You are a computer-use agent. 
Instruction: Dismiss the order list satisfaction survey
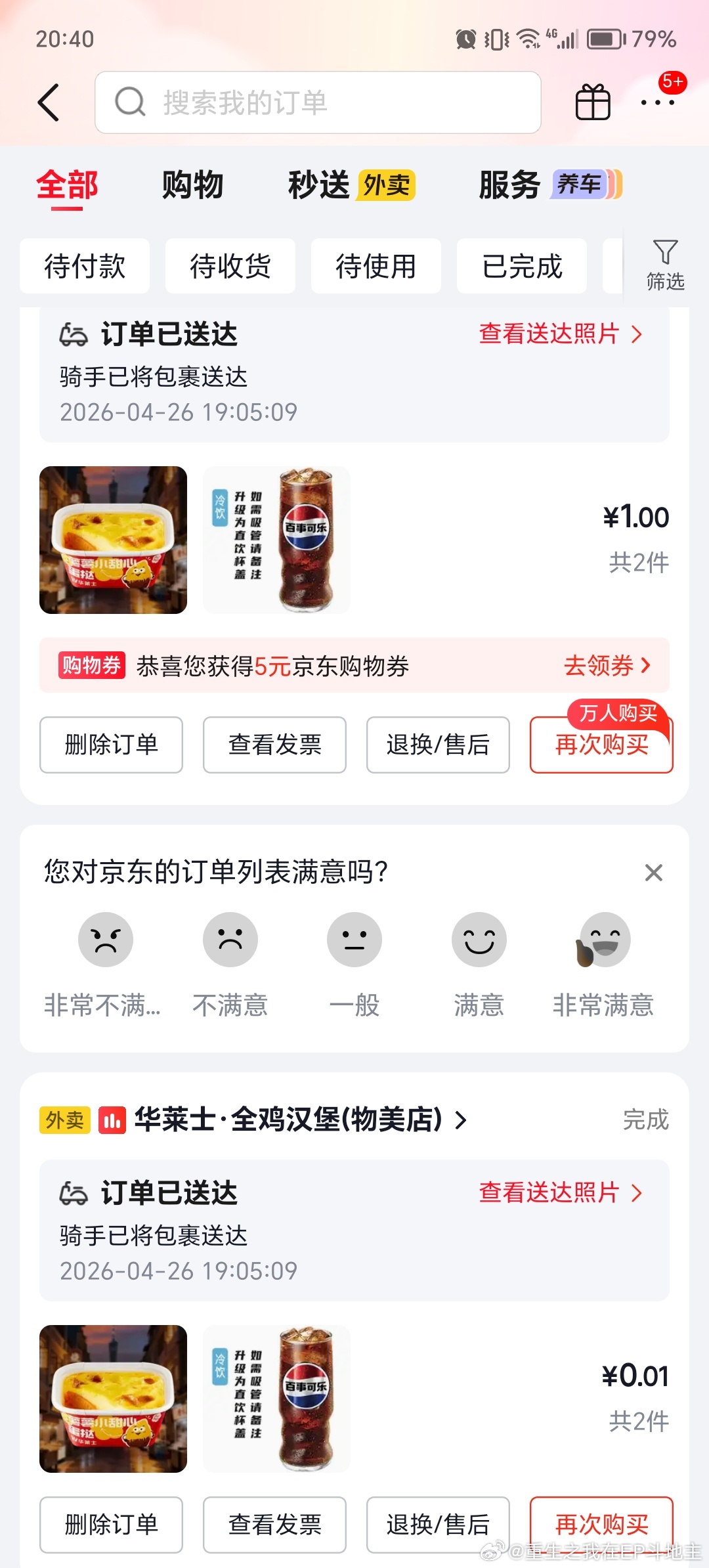click(654, 873)
